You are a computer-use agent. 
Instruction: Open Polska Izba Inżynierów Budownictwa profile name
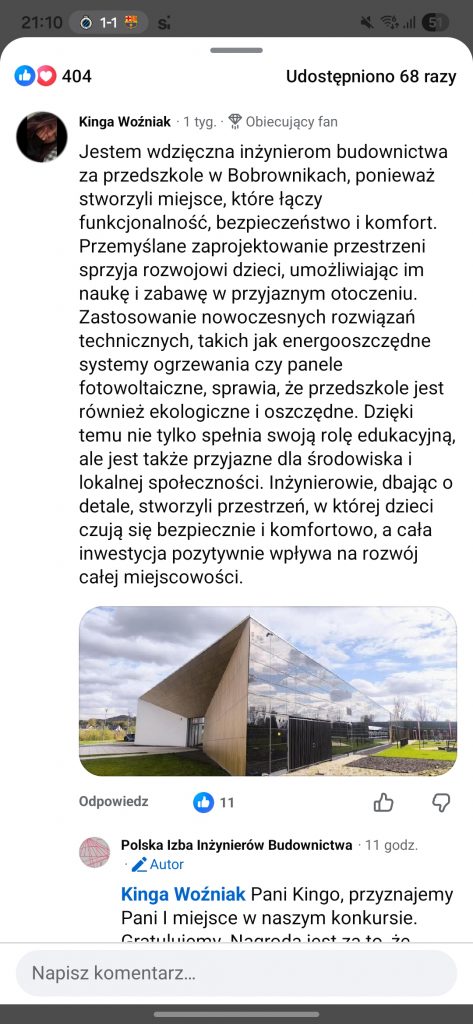point(236,845)
